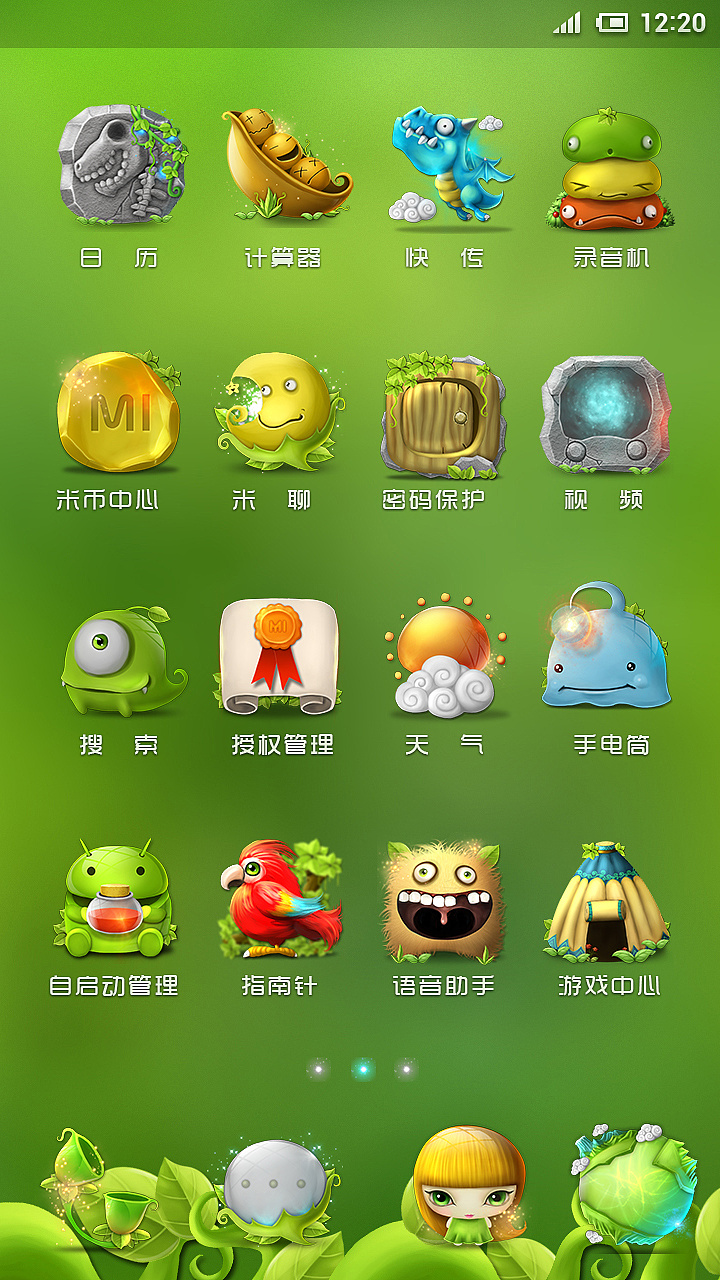This screenshot has height=1280, width=720.
Task: Launch the 米聊 chat app
Action: [x=276, y=412]
